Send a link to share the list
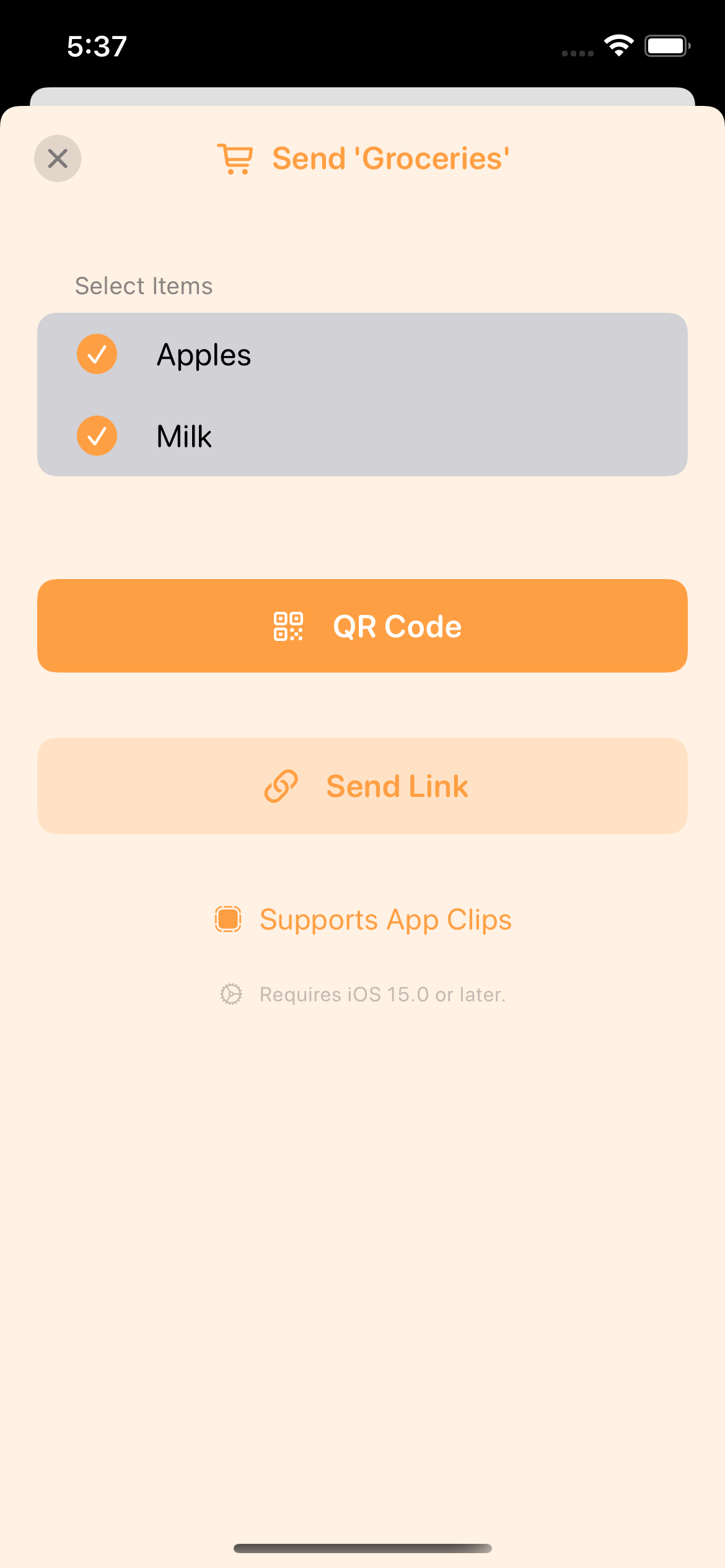Viewport: 725px width, 1568px height. click(362, 785)
